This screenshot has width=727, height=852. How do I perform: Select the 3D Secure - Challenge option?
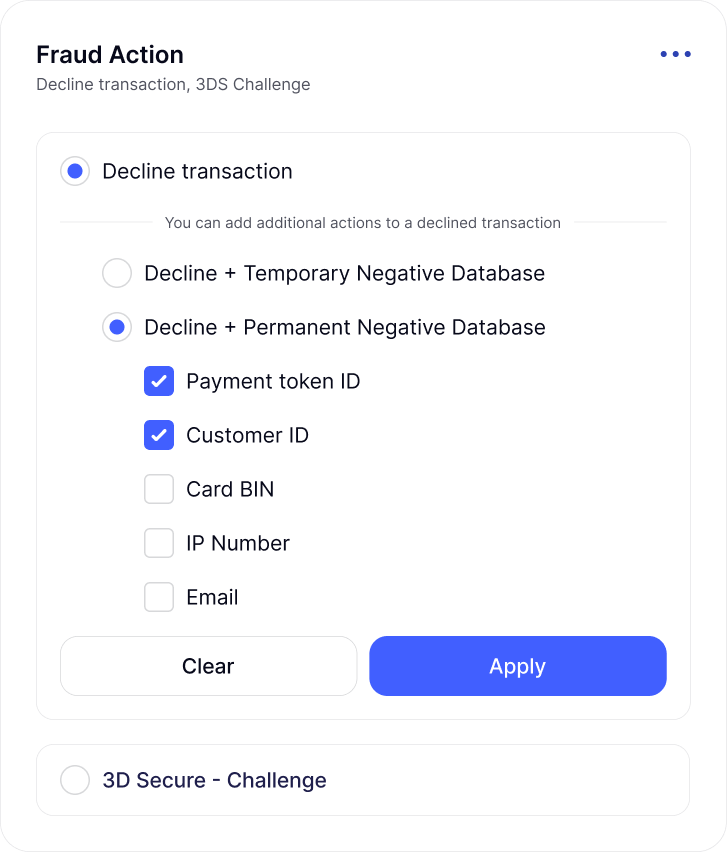[x=75, y=780]
